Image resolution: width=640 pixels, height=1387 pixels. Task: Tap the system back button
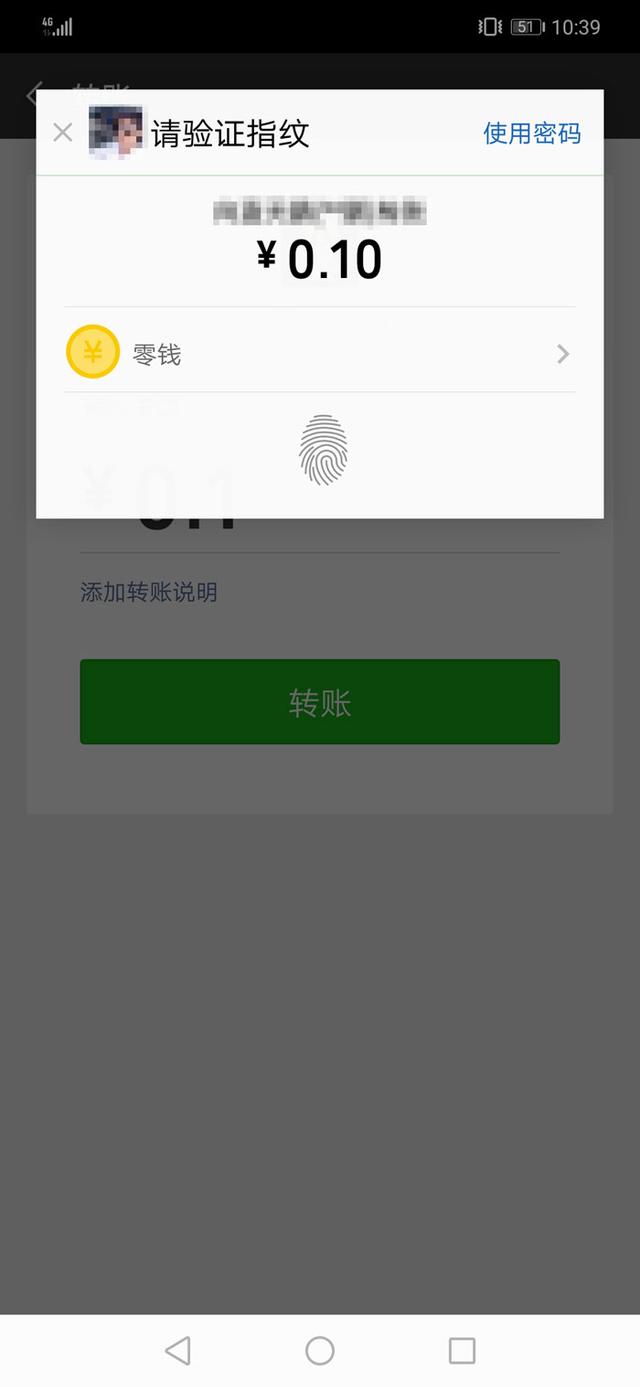point(178,1351)
